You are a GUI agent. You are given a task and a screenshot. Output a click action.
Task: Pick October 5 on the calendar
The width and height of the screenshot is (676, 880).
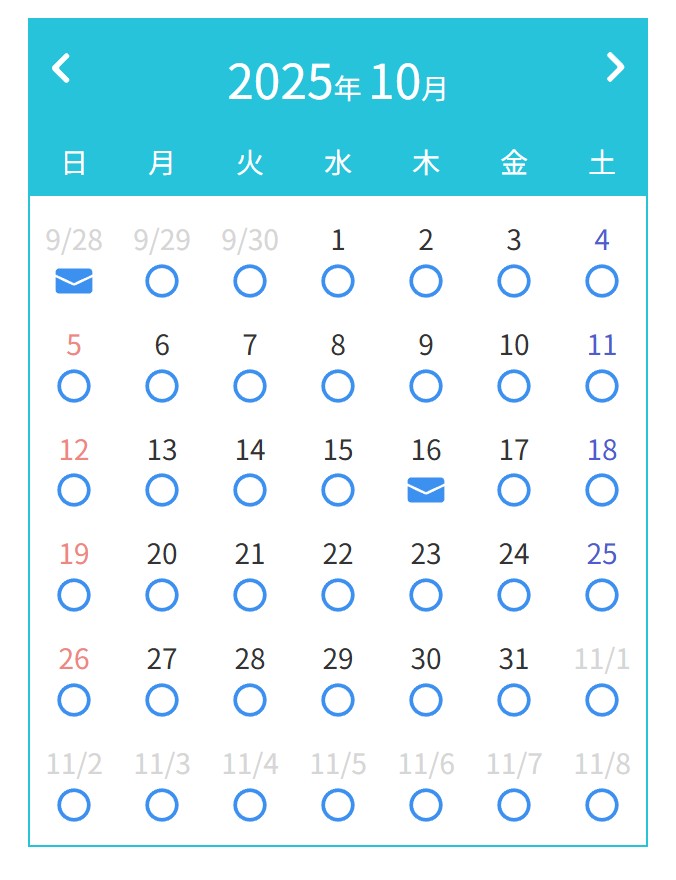[x=74, y=386]
